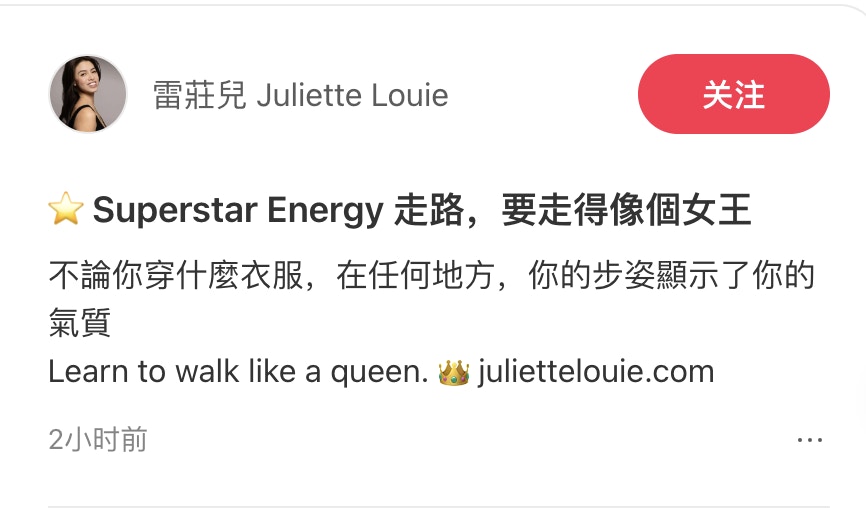
Task: Open Juliette Louie's profile picture
Action: 88,94
